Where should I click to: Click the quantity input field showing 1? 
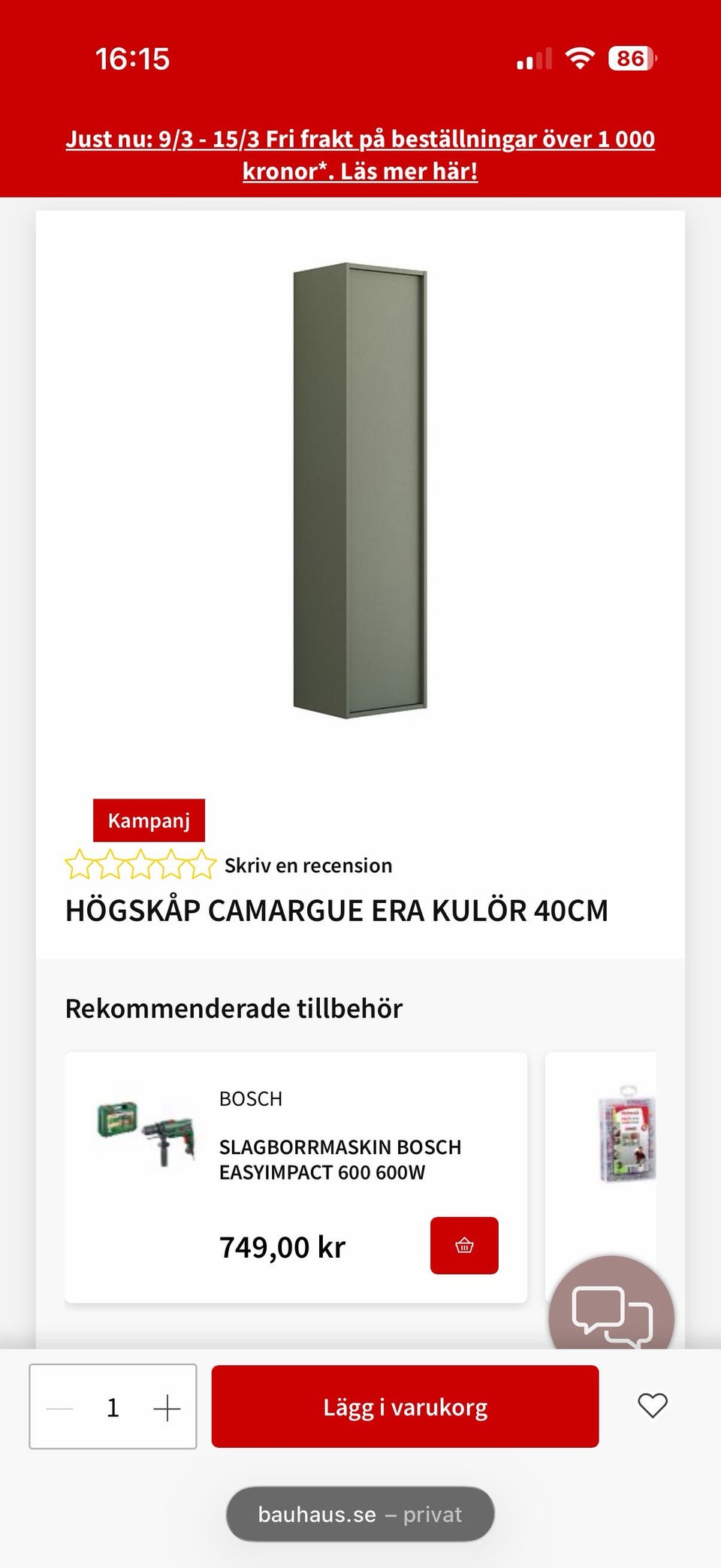coord(113,1406)
